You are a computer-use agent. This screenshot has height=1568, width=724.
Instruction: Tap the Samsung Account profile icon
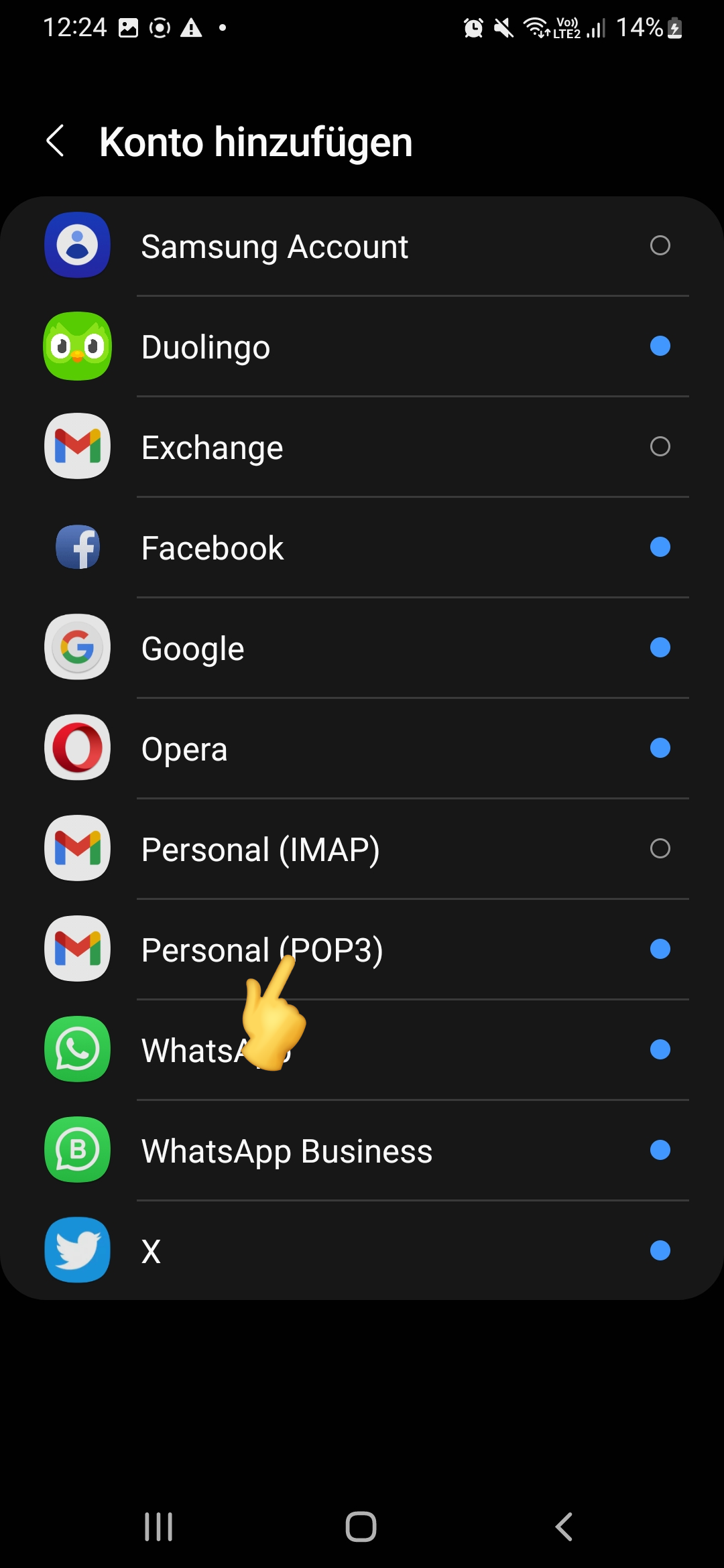tap(76, 245)
